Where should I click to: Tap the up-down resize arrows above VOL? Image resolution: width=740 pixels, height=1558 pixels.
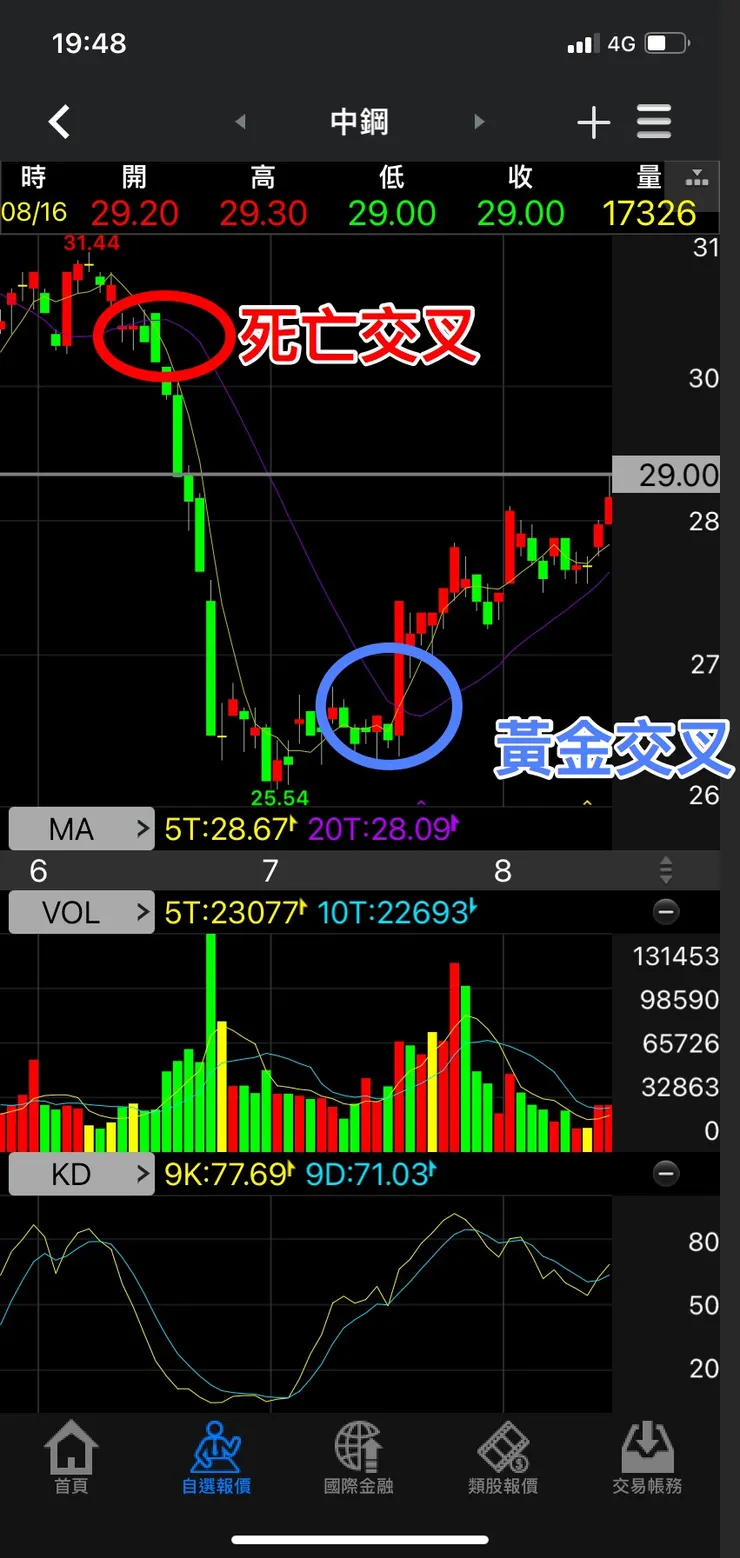tap(666, 870)
